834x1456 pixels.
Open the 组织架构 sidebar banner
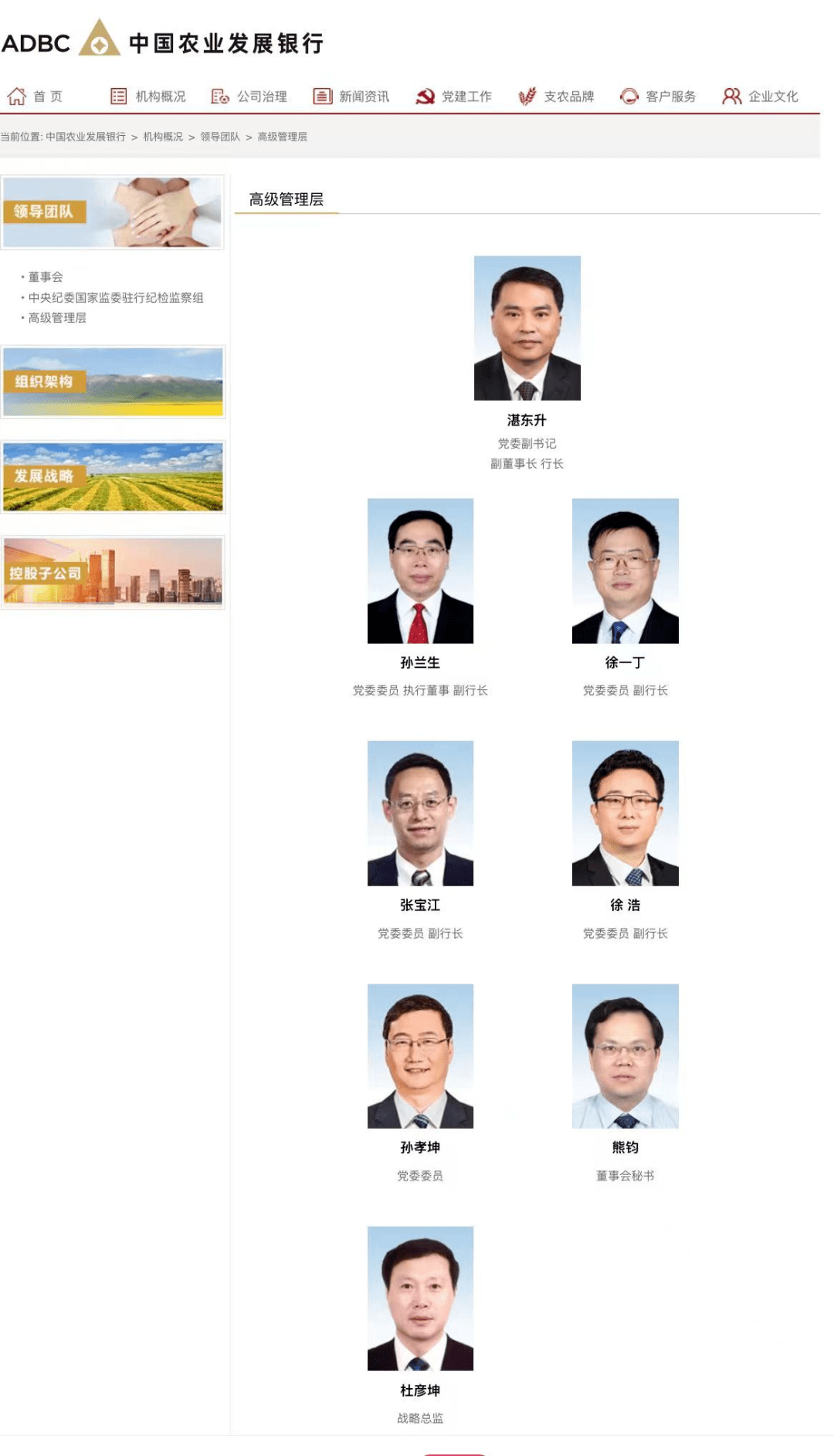[113, 382]
